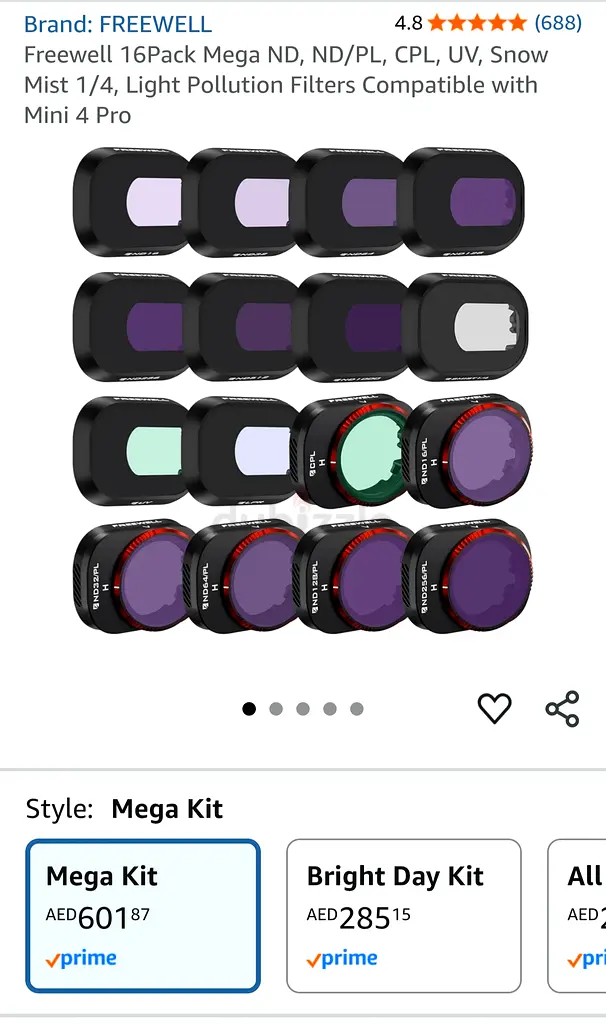
Task: Open the FREEWELL brand link
Action: coord(118,23)
